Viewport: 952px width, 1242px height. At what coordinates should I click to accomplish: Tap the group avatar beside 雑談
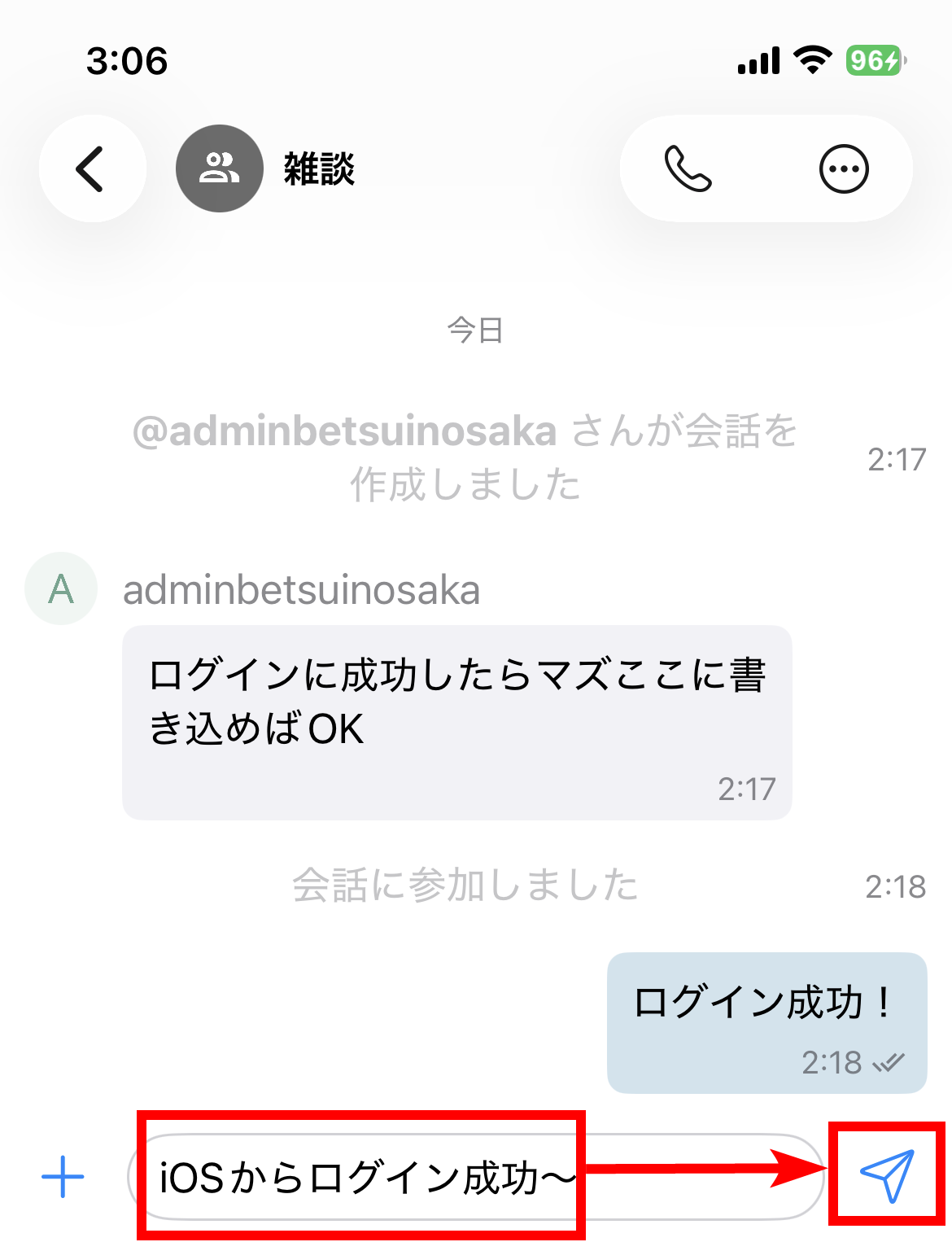pyautogui.click(x=219, y=168)
